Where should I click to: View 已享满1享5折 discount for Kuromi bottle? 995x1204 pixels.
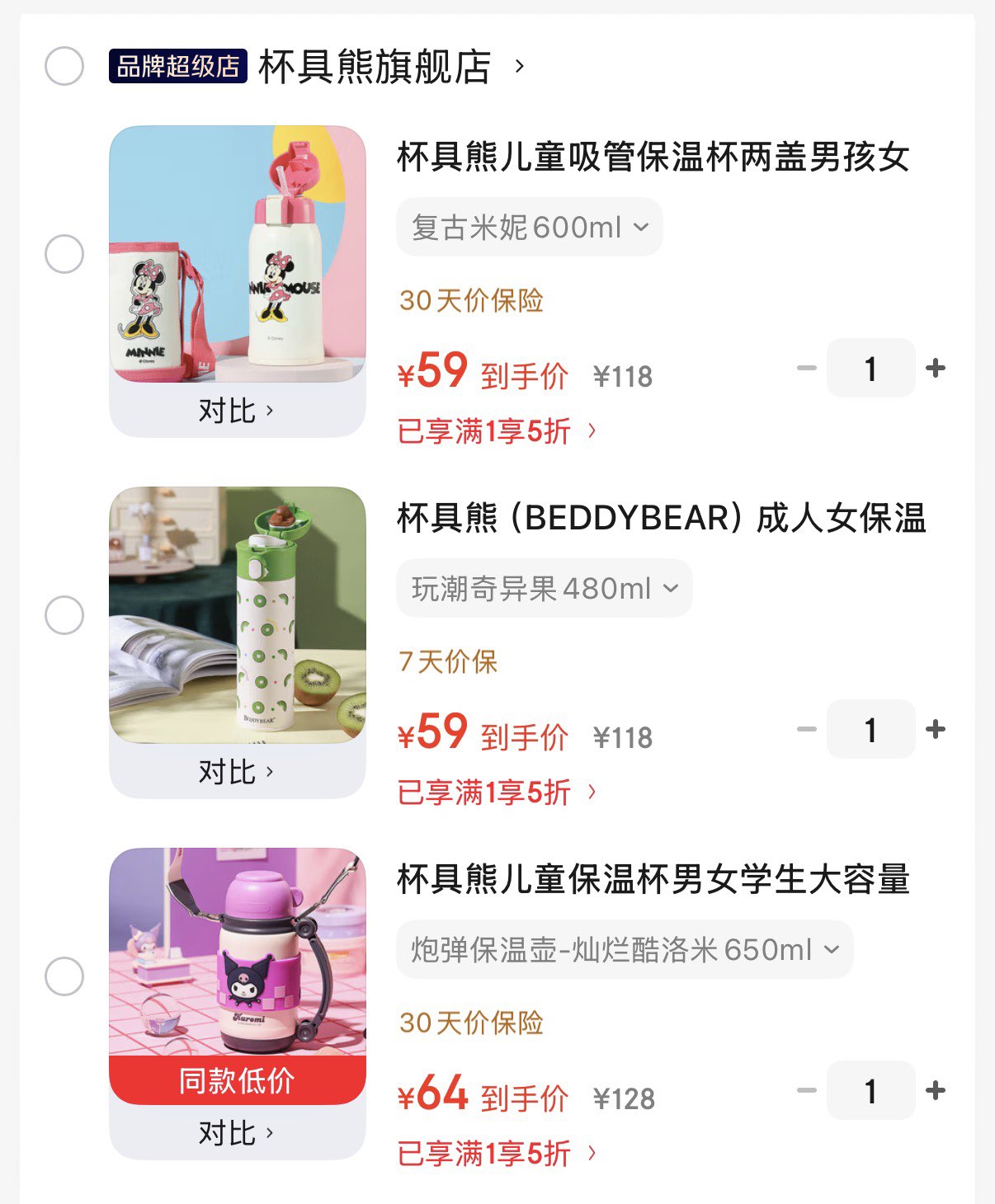[x=496, y=1153]
